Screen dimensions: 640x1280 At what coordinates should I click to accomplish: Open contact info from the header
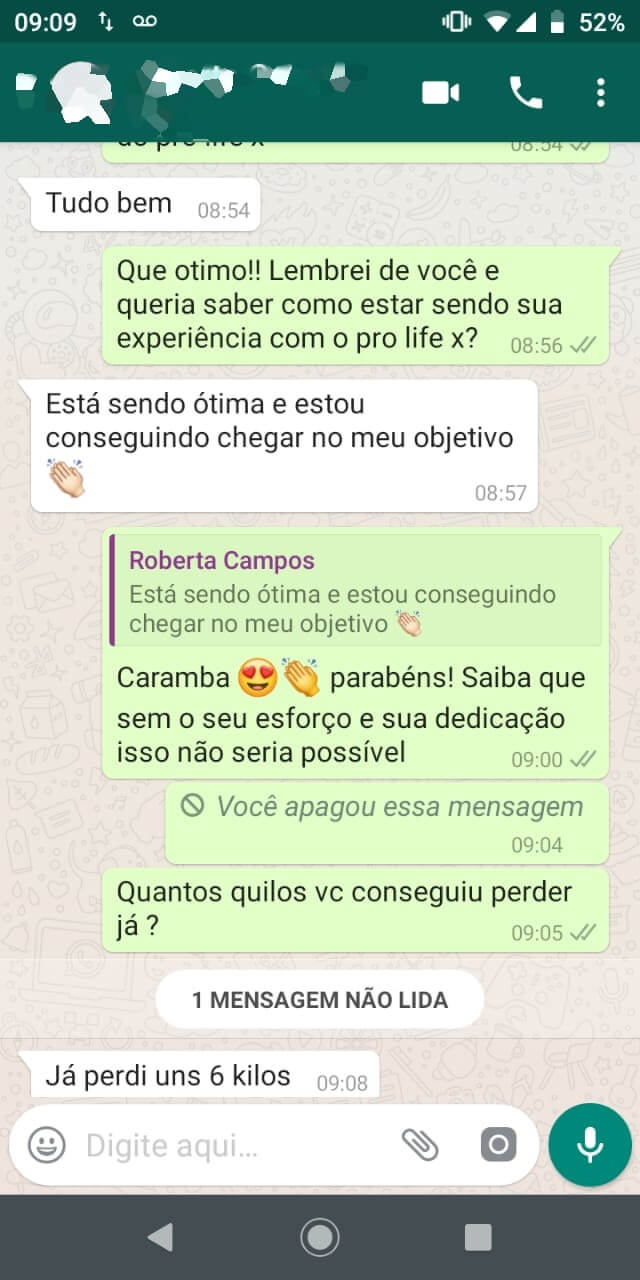(200, 93)
